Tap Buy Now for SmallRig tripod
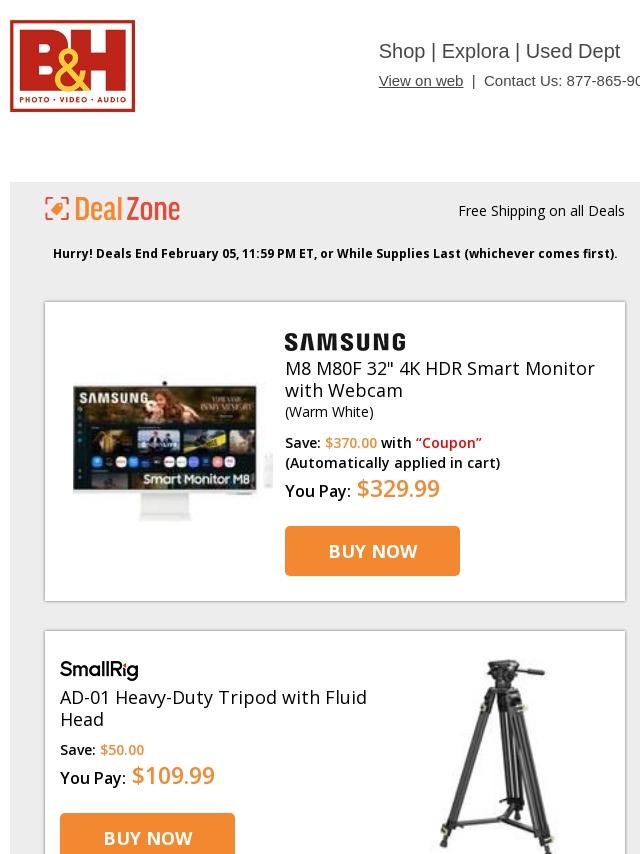 tap(147, 833)
